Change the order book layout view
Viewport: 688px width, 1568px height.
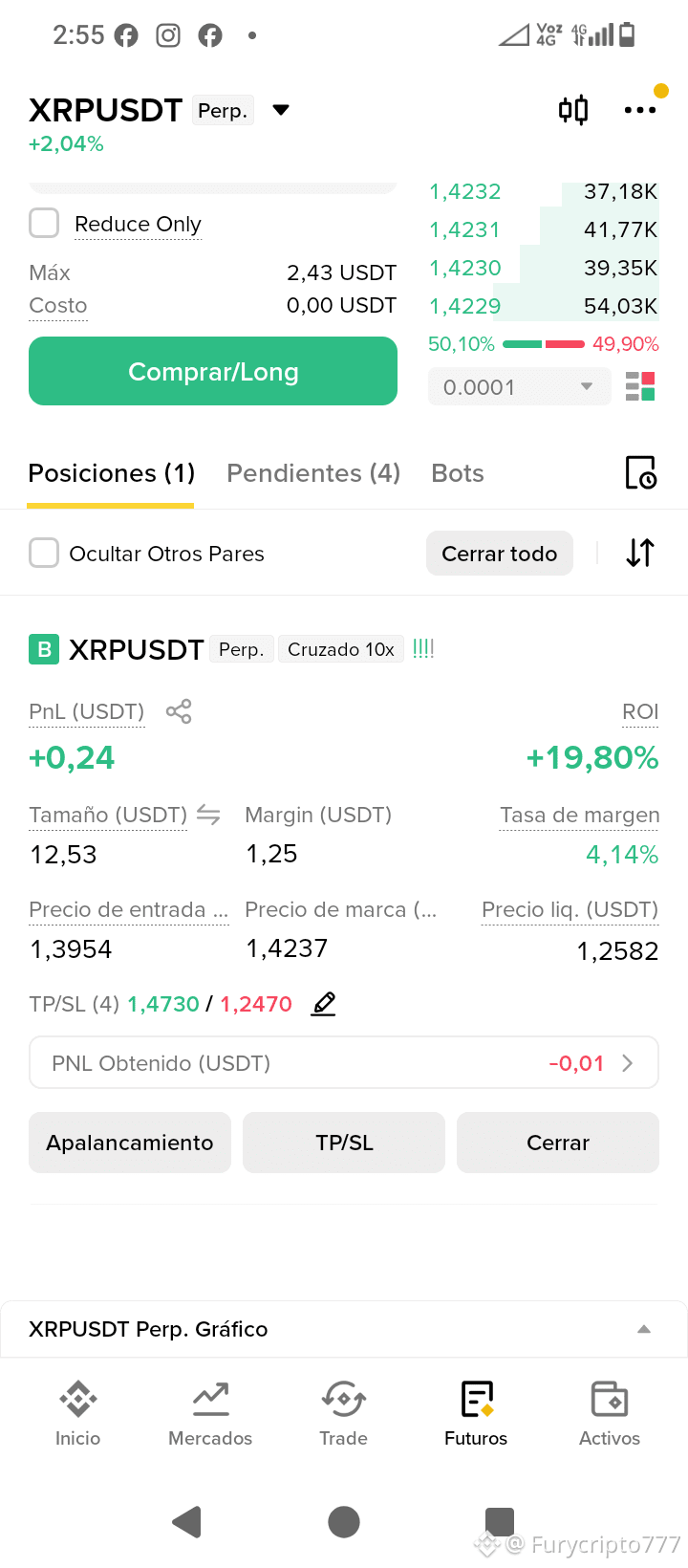pos(640,386)
